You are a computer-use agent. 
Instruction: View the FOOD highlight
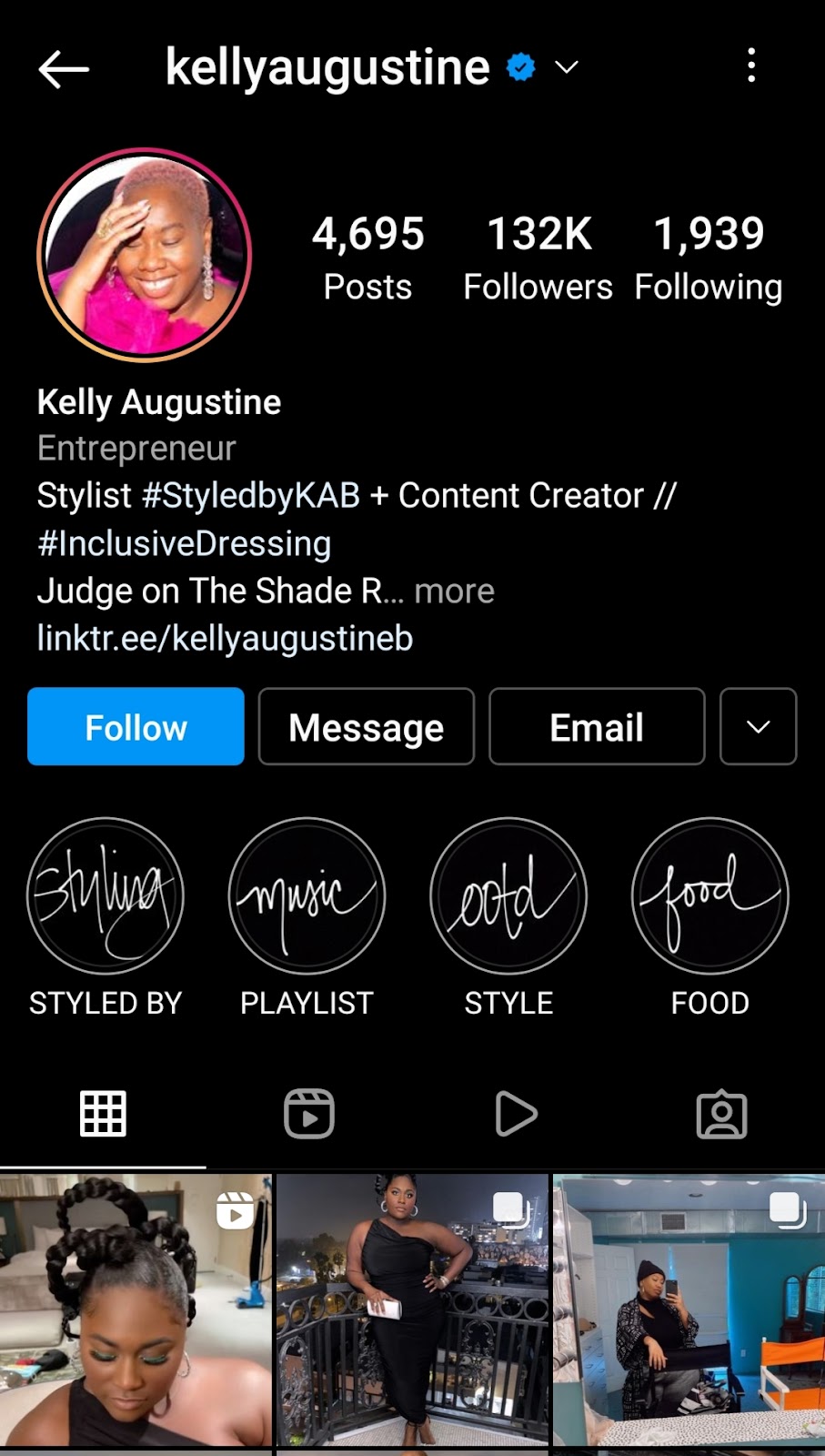click(710, 897)
